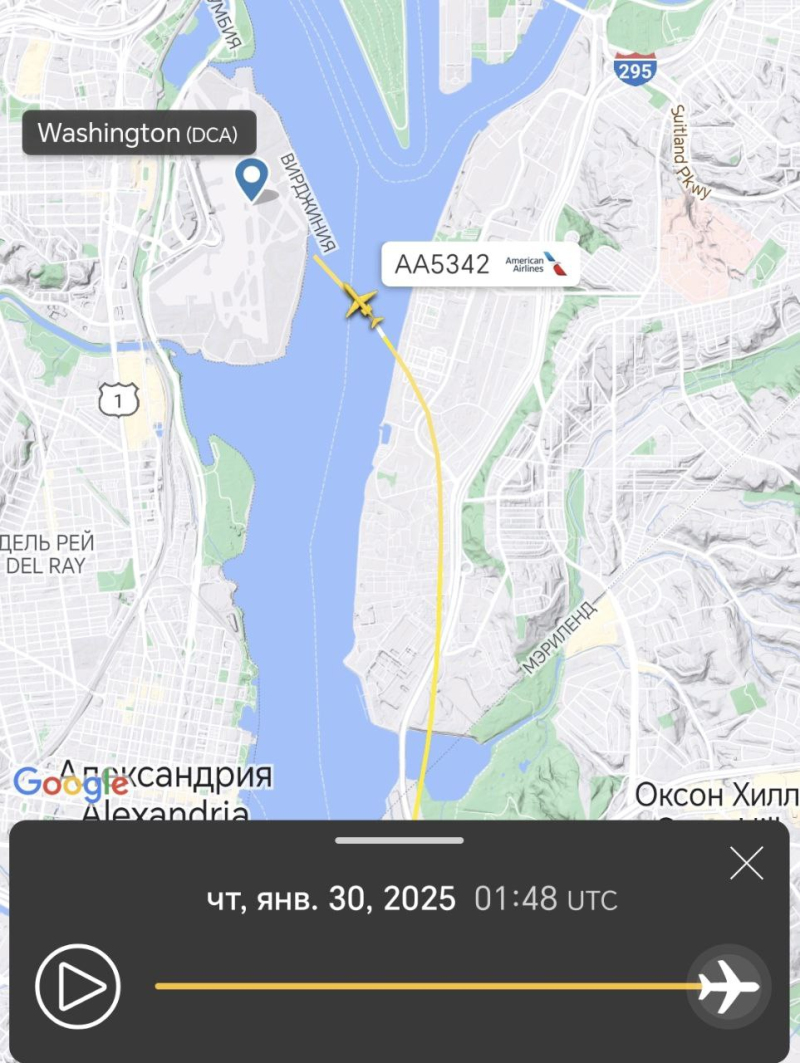Viewport: 800px width, 1063px height.
Task: Tap the panel's drag handle bar
Action: [x=399, y=840]
